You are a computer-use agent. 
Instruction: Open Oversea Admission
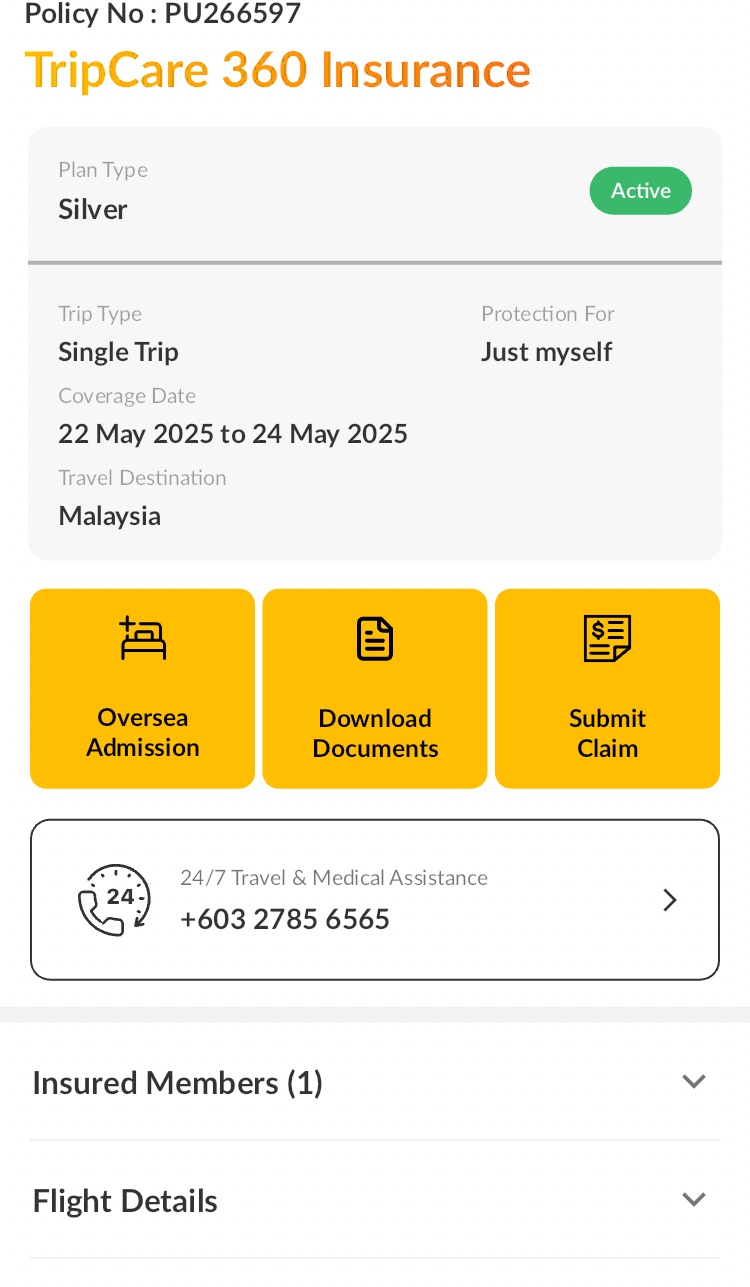click(x=142, y=688)
